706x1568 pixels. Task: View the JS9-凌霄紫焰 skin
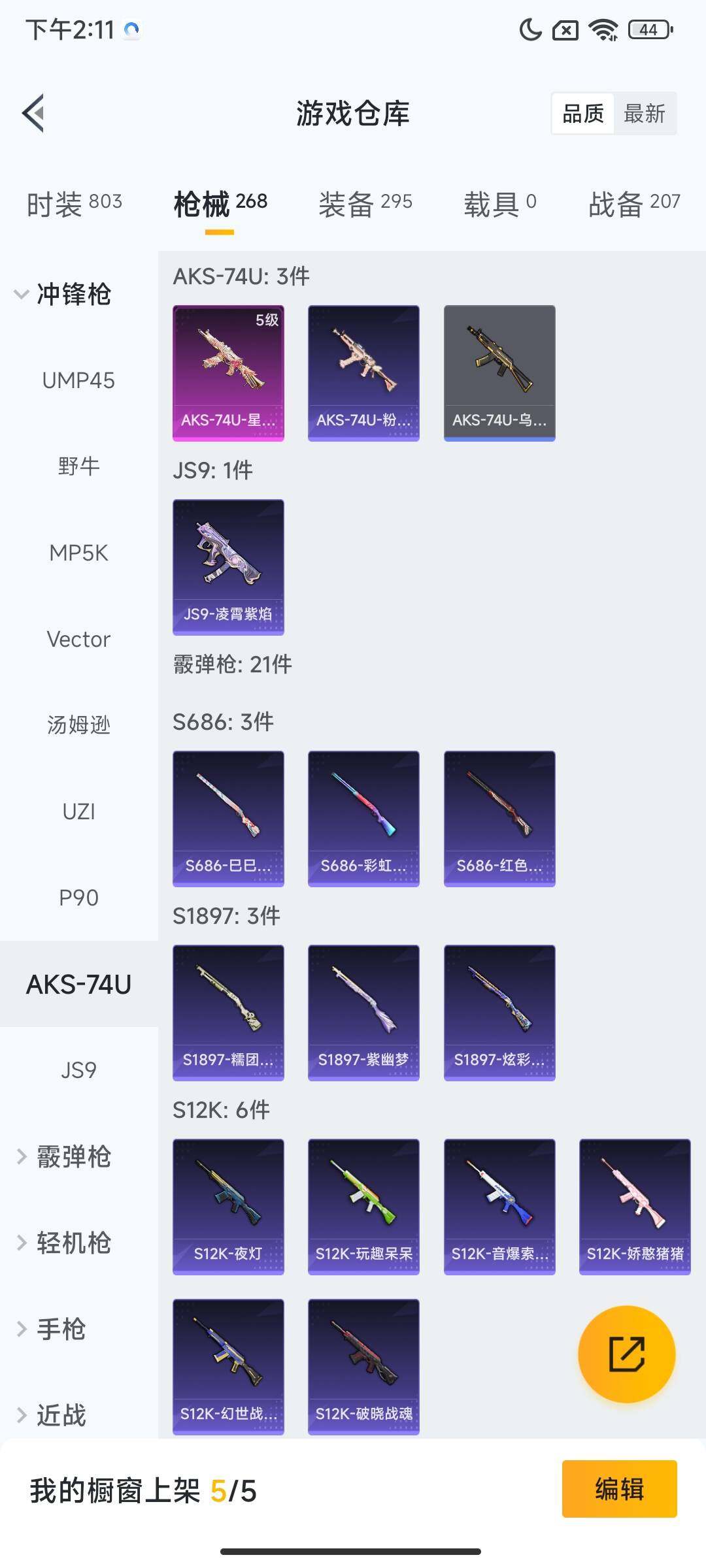pos(228,567)
